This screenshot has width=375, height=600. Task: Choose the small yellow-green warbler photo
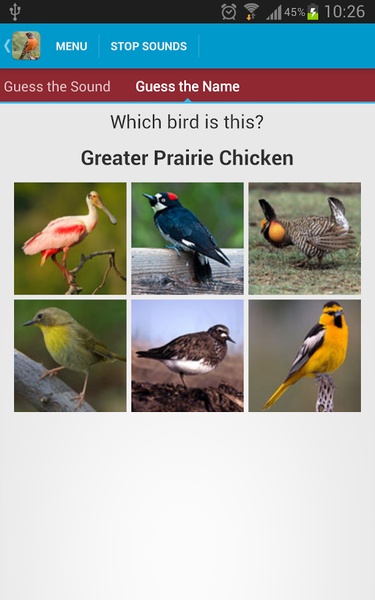[70, 356]
